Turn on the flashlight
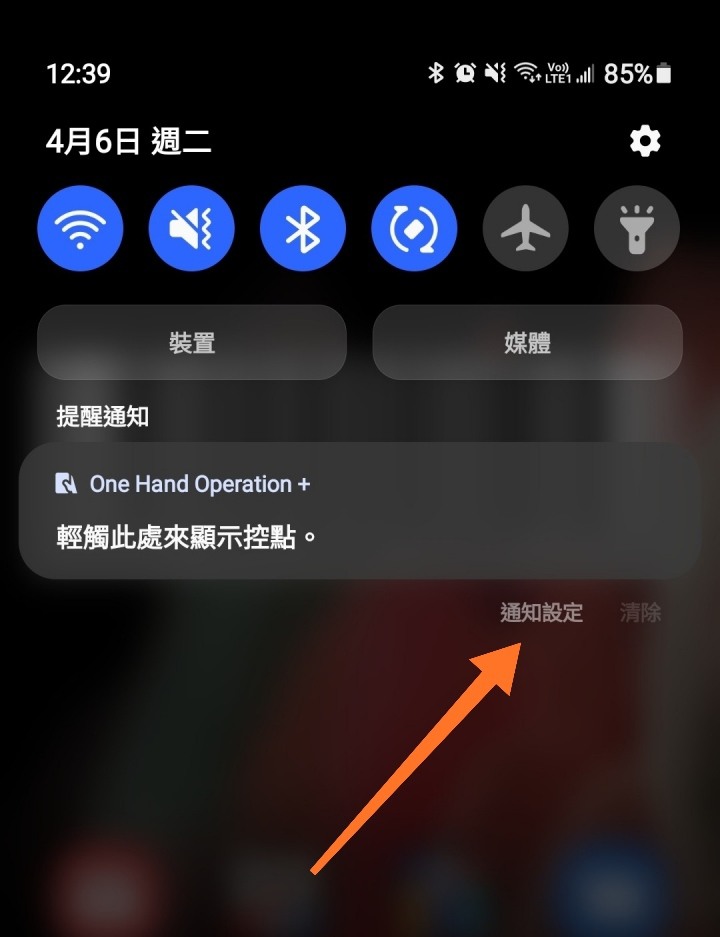The height and width of the screenshot is (937, 720). click(x=636, y=229)
